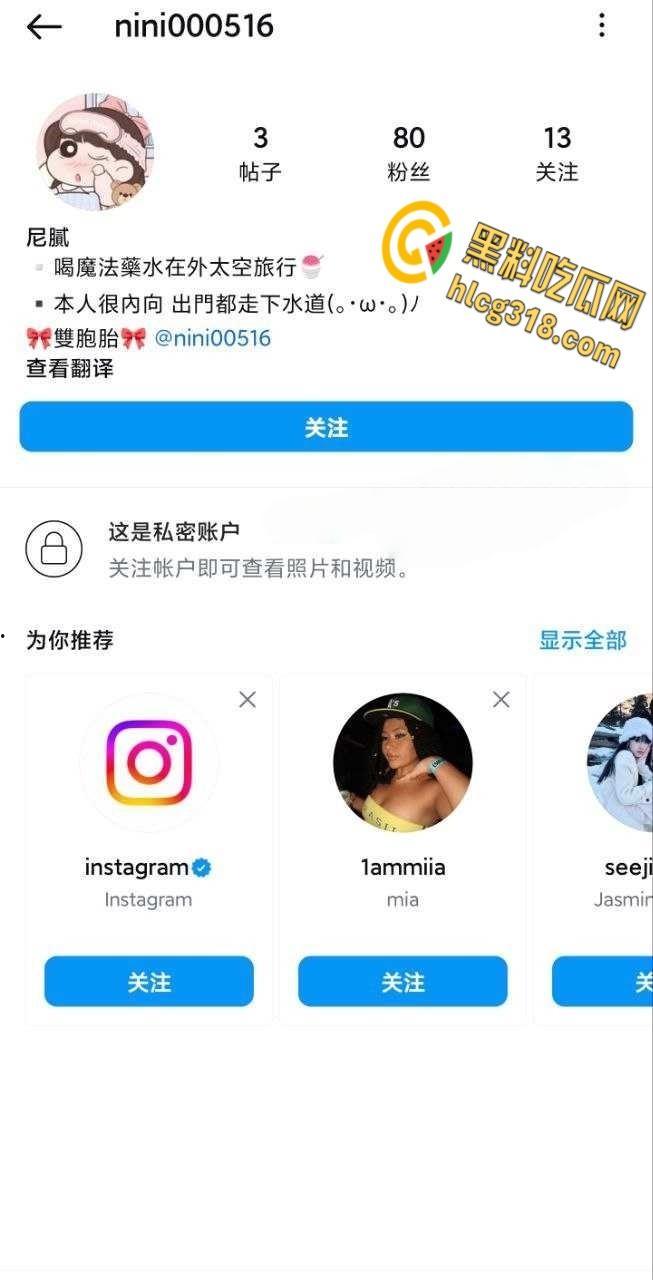The height and width of the screenshot is (1280, 653).
Task: Follow the suggested 1ammiia account
Action: pos(403,981)
